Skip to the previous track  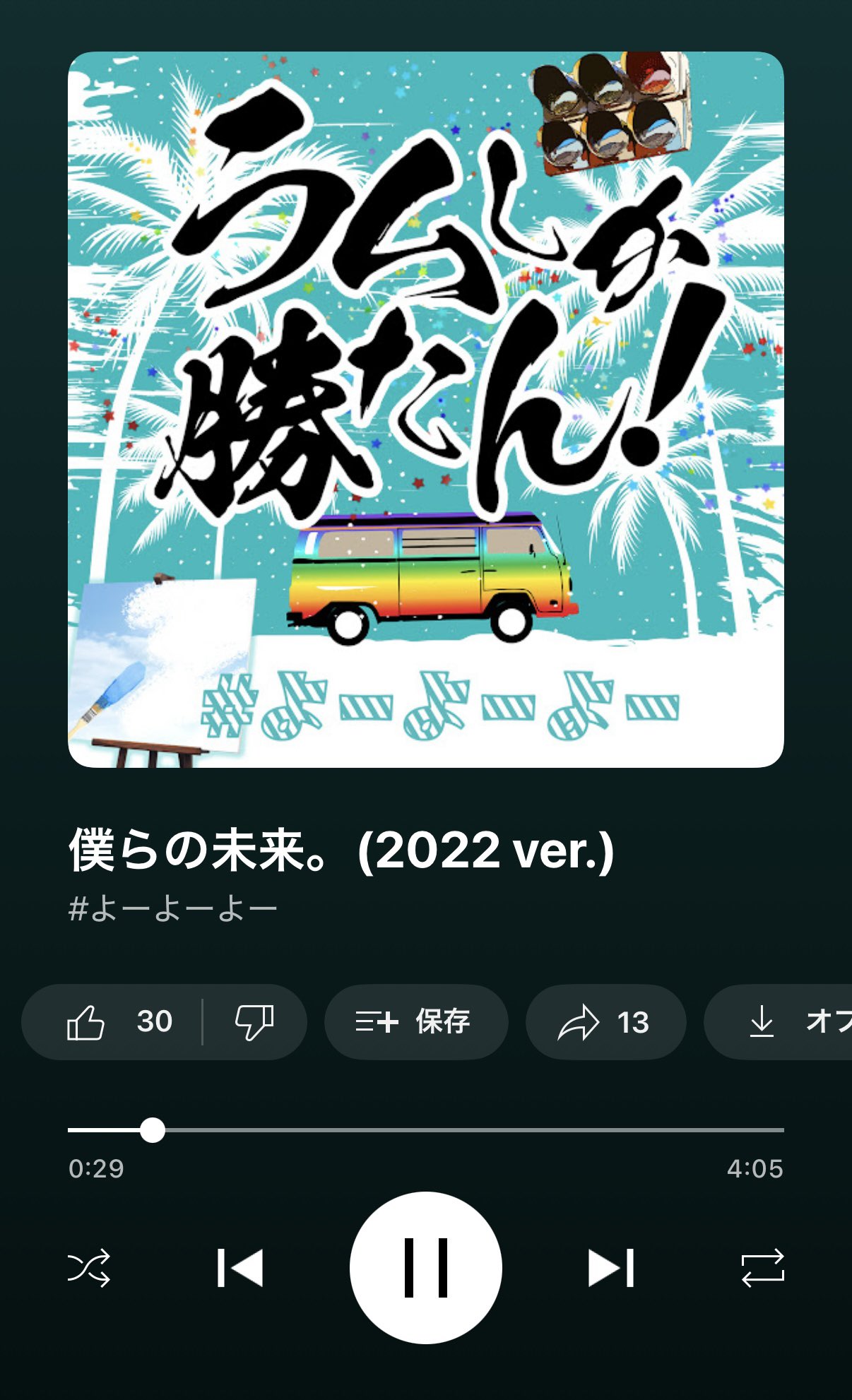(240, 1268)
